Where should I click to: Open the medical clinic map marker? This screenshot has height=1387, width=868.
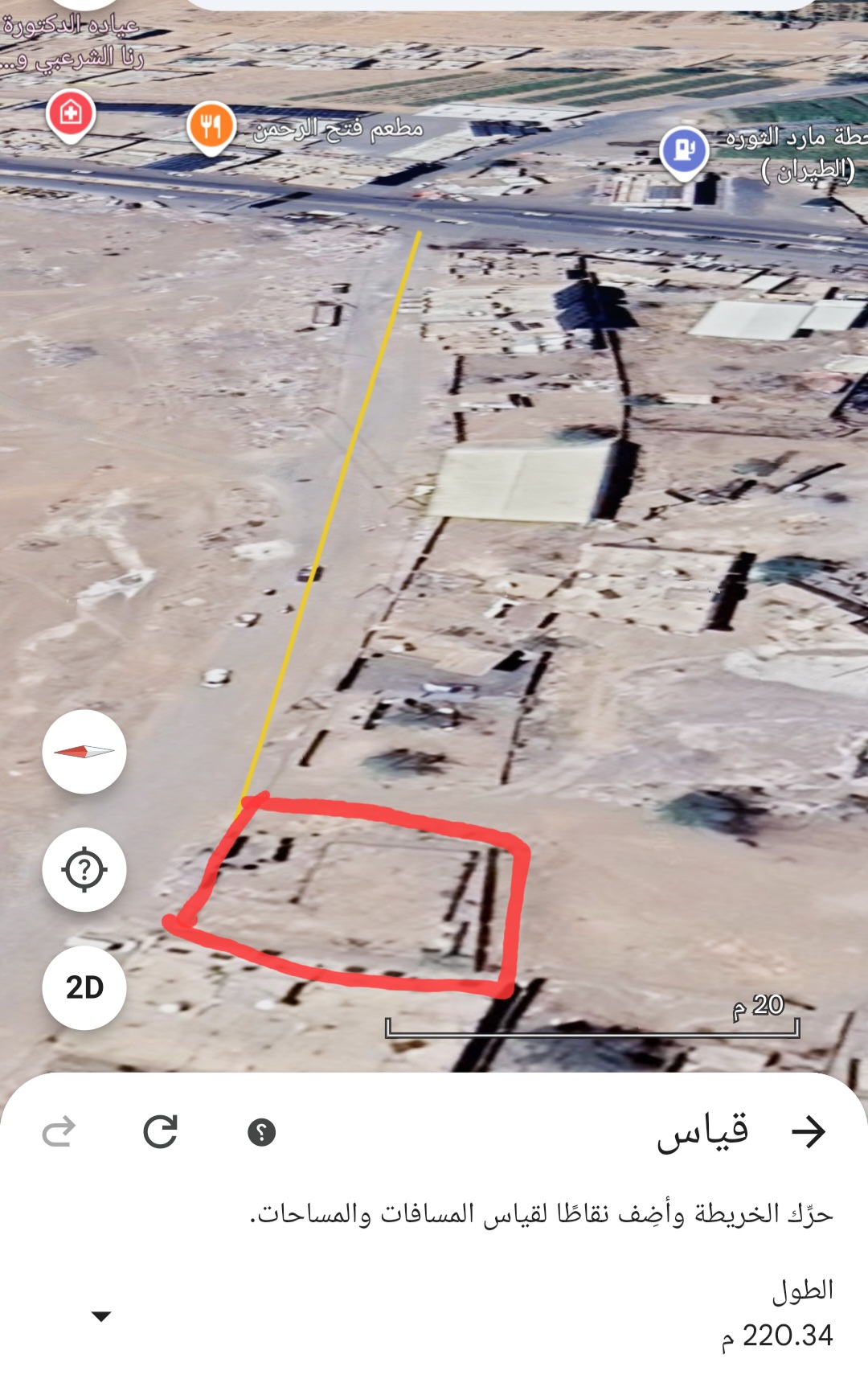tap(71, 114)
